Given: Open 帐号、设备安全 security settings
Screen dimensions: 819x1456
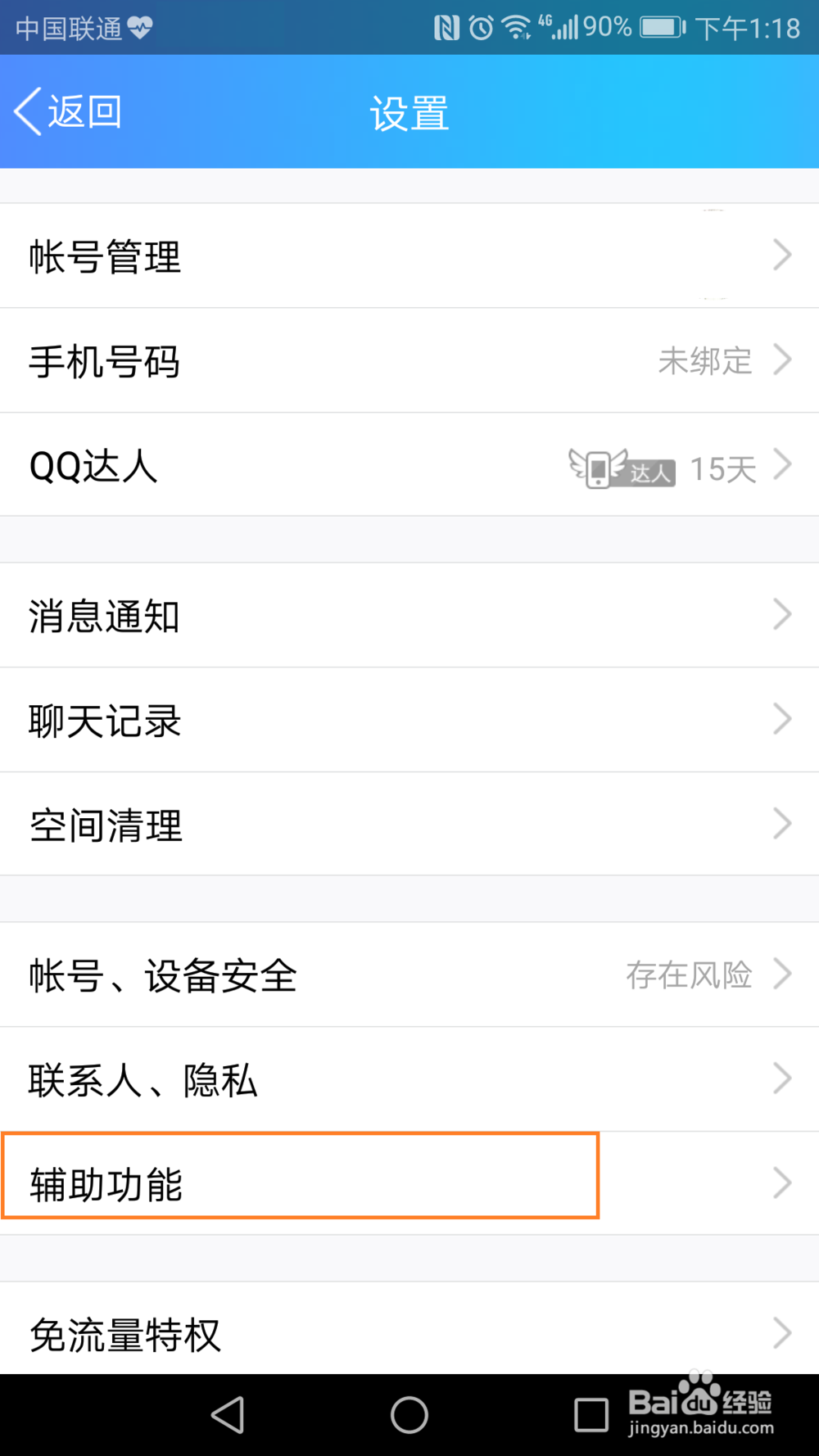Looking at the screenshot, I should 409,975.
